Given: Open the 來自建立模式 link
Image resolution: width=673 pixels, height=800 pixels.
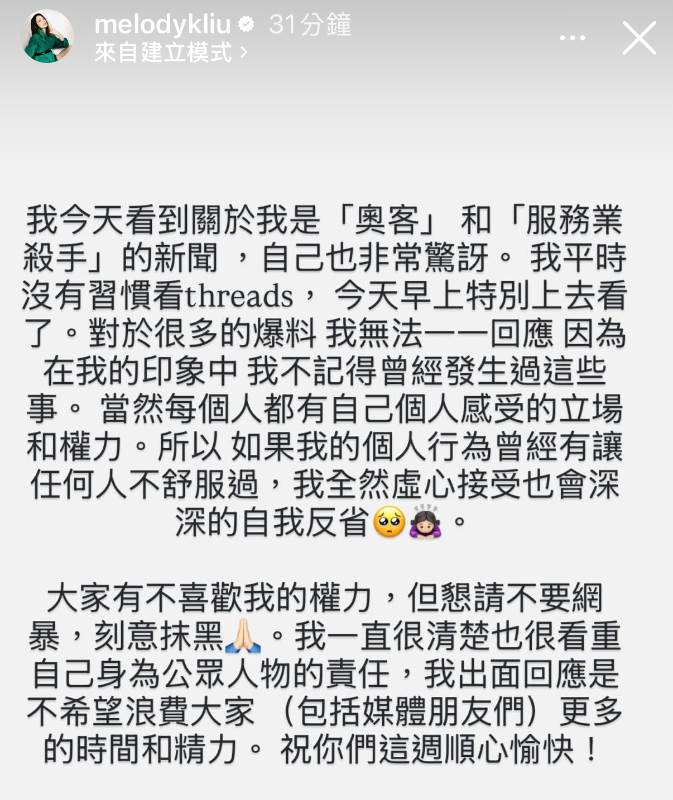Looking at the screenshot, I should 170,51.
